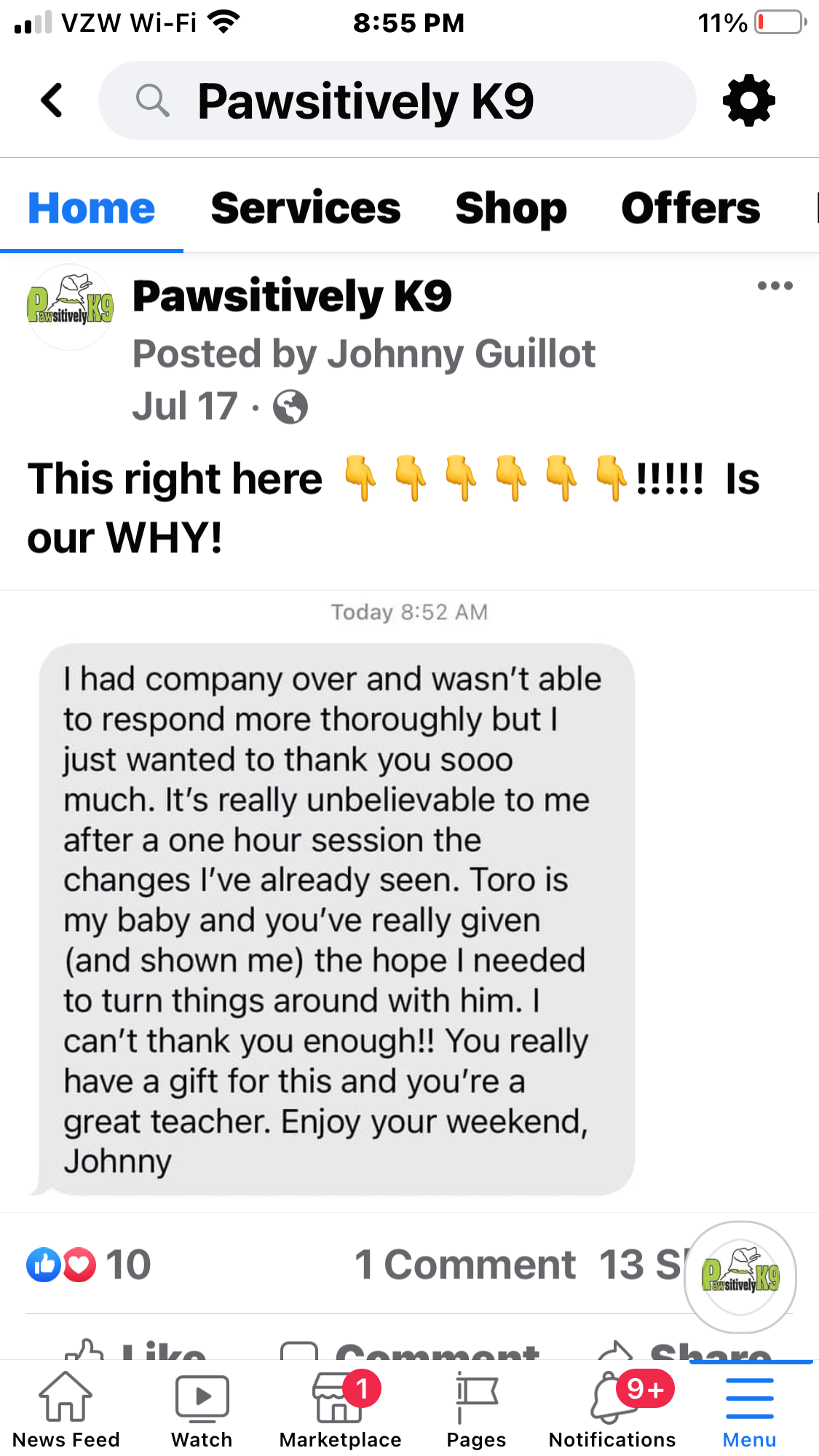Open the Watch tab

coord(202,1409)
